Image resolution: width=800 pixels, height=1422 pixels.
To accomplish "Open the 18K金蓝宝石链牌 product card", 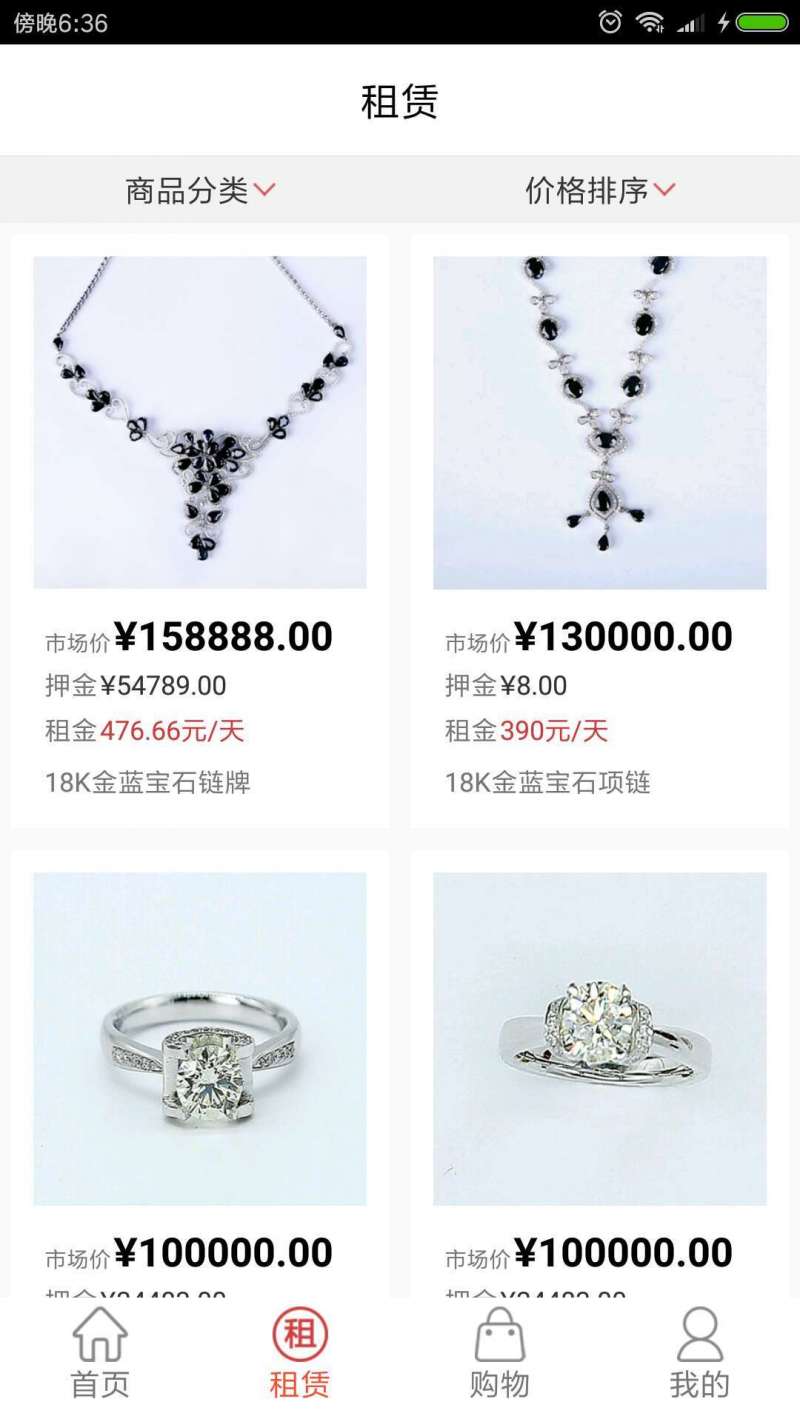I will pyautogui.click(x=200, y=530).
